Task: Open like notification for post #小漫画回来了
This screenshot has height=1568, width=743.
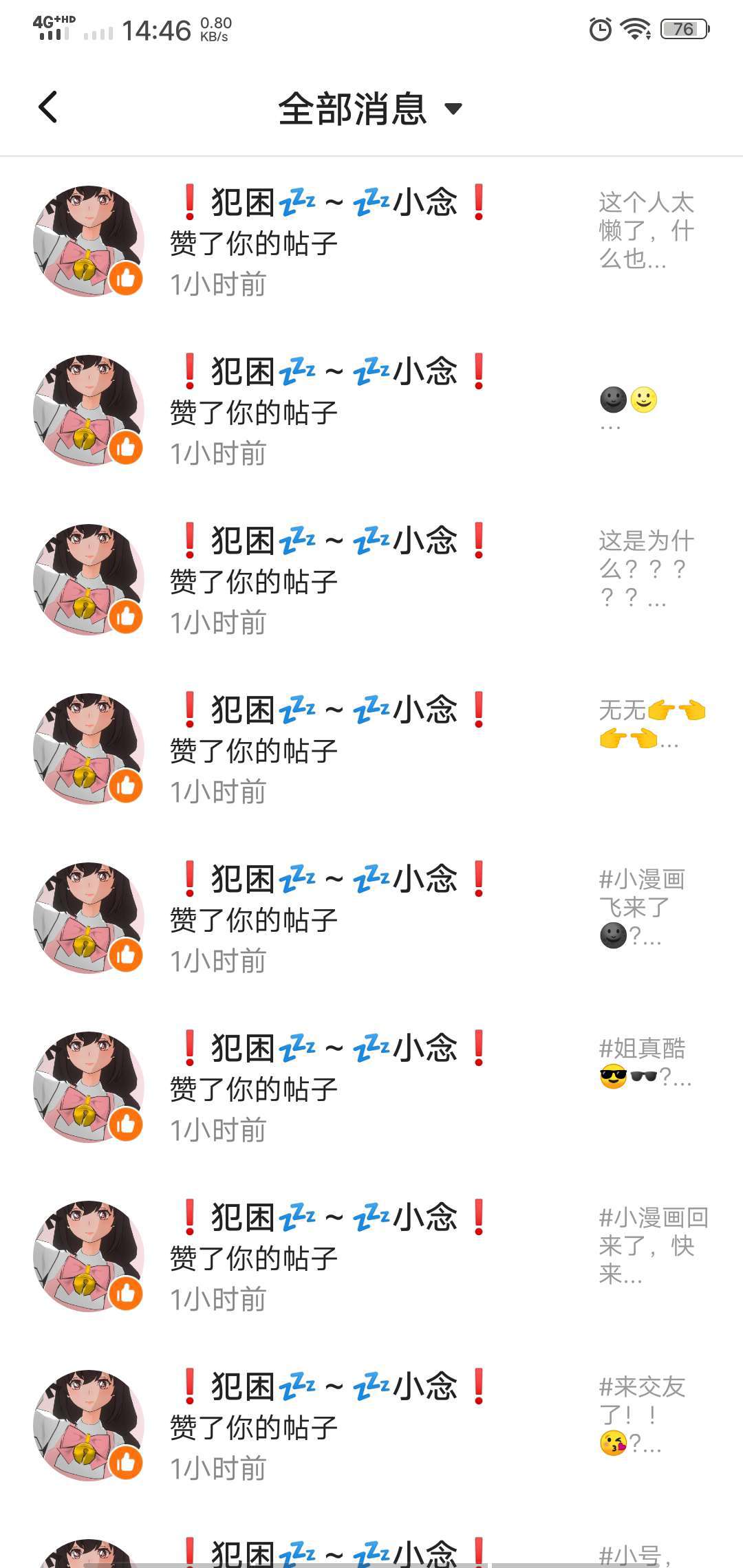Action: pyautogui.click(x=330, y=1257)
